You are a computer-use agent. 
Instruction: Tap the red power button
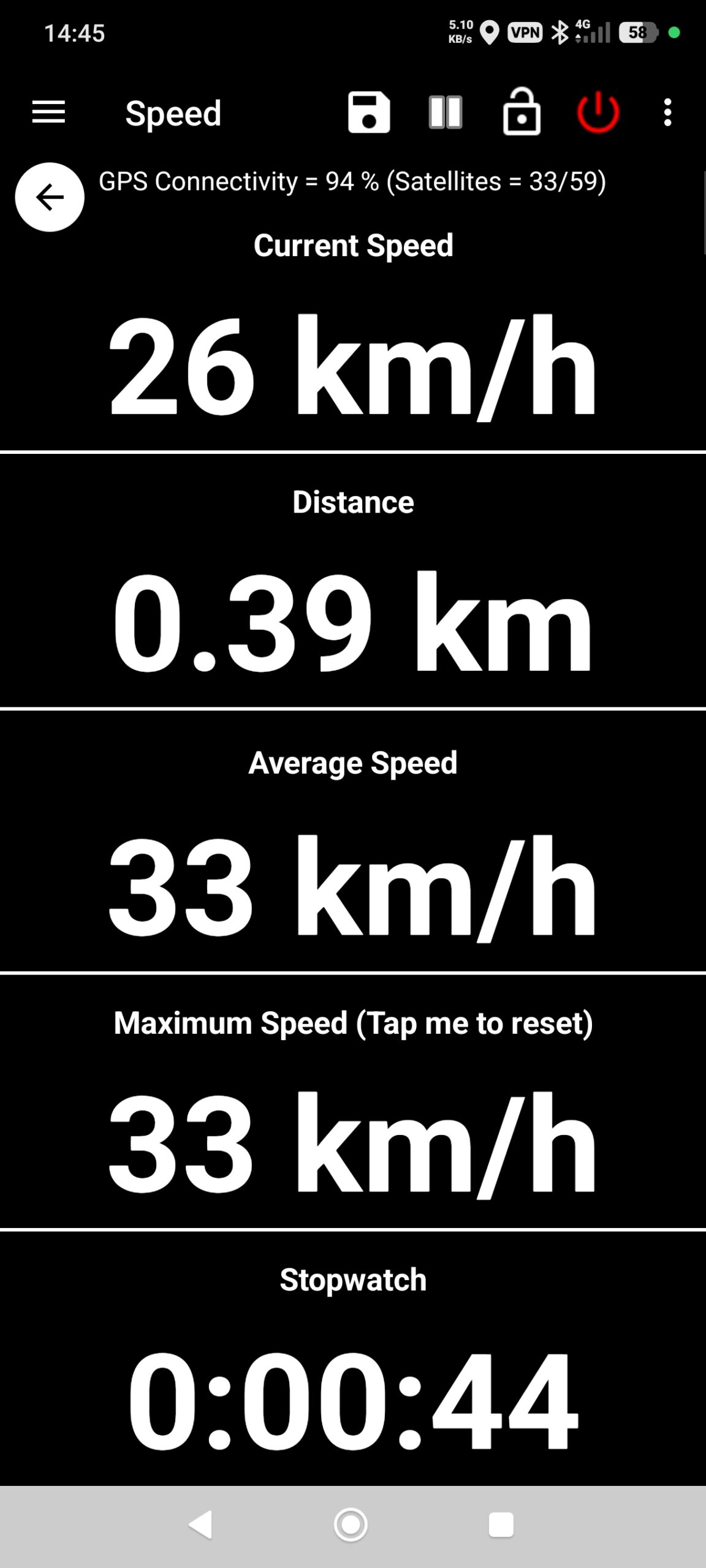(598, 113)
